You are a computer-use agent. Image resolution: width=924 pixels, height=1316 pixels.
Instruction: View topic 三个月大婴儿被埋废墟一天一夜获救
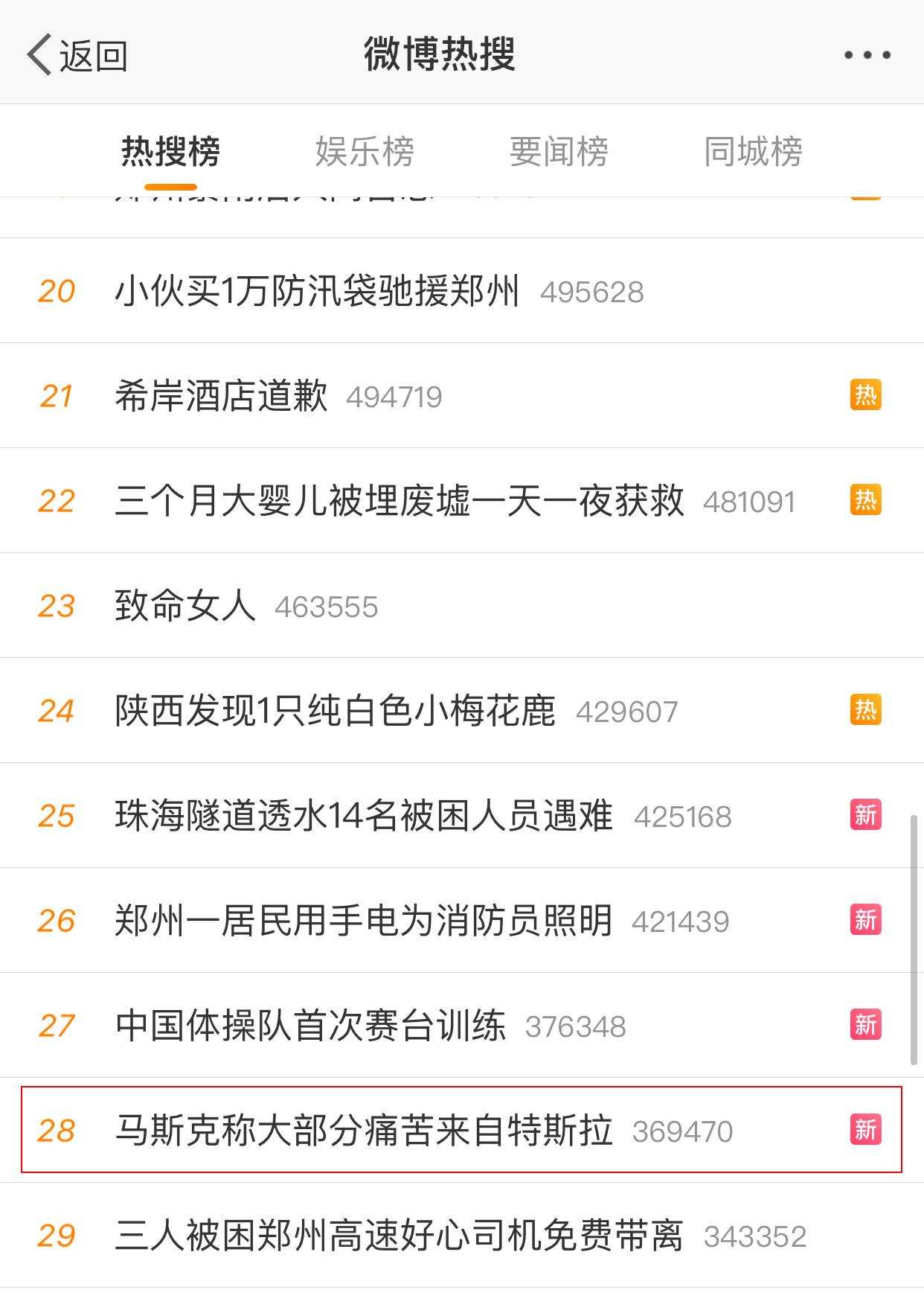400,501
